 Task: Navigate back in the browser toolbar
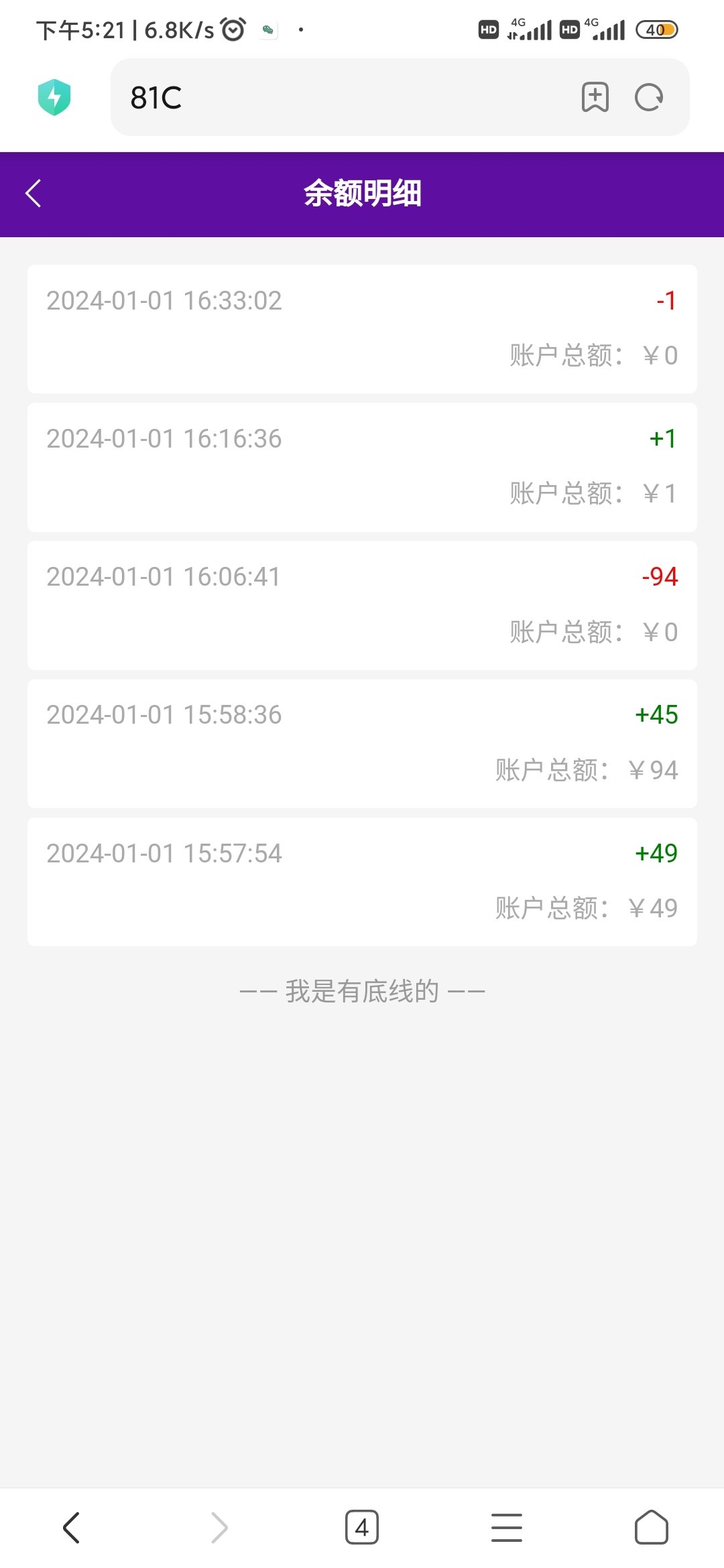coord(72,1528)
